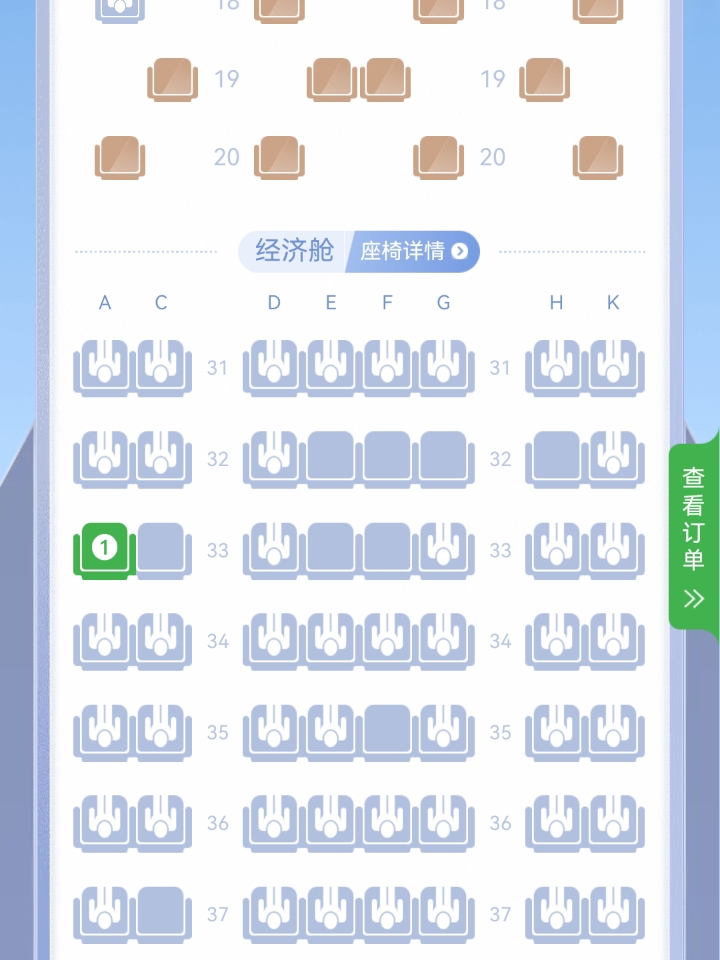Image resolution: width=720 pixels, height=960 pixels.
Task: Pick seat 32H by the aisle
Action: click(557, 458)
